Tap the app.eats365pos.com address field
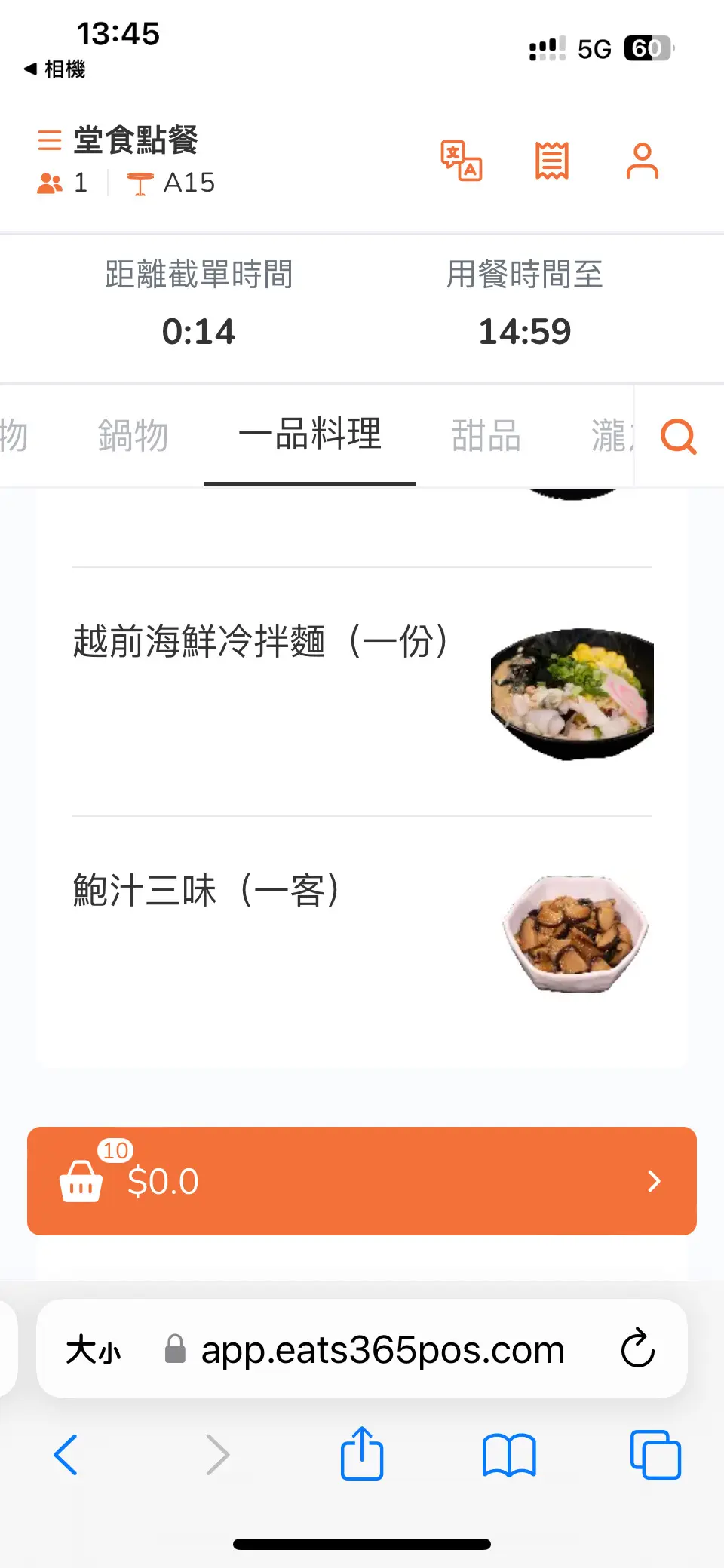Viewport: 724px width, 1568px height. [x=382, y=1350]
